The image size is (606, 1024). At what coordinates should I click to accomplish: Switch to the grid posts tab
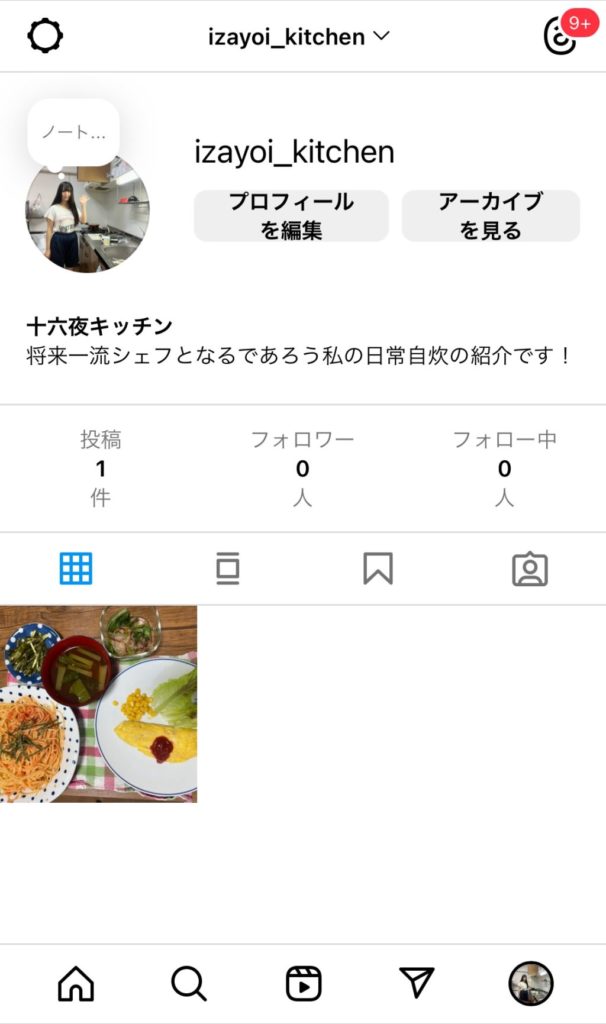76,569
